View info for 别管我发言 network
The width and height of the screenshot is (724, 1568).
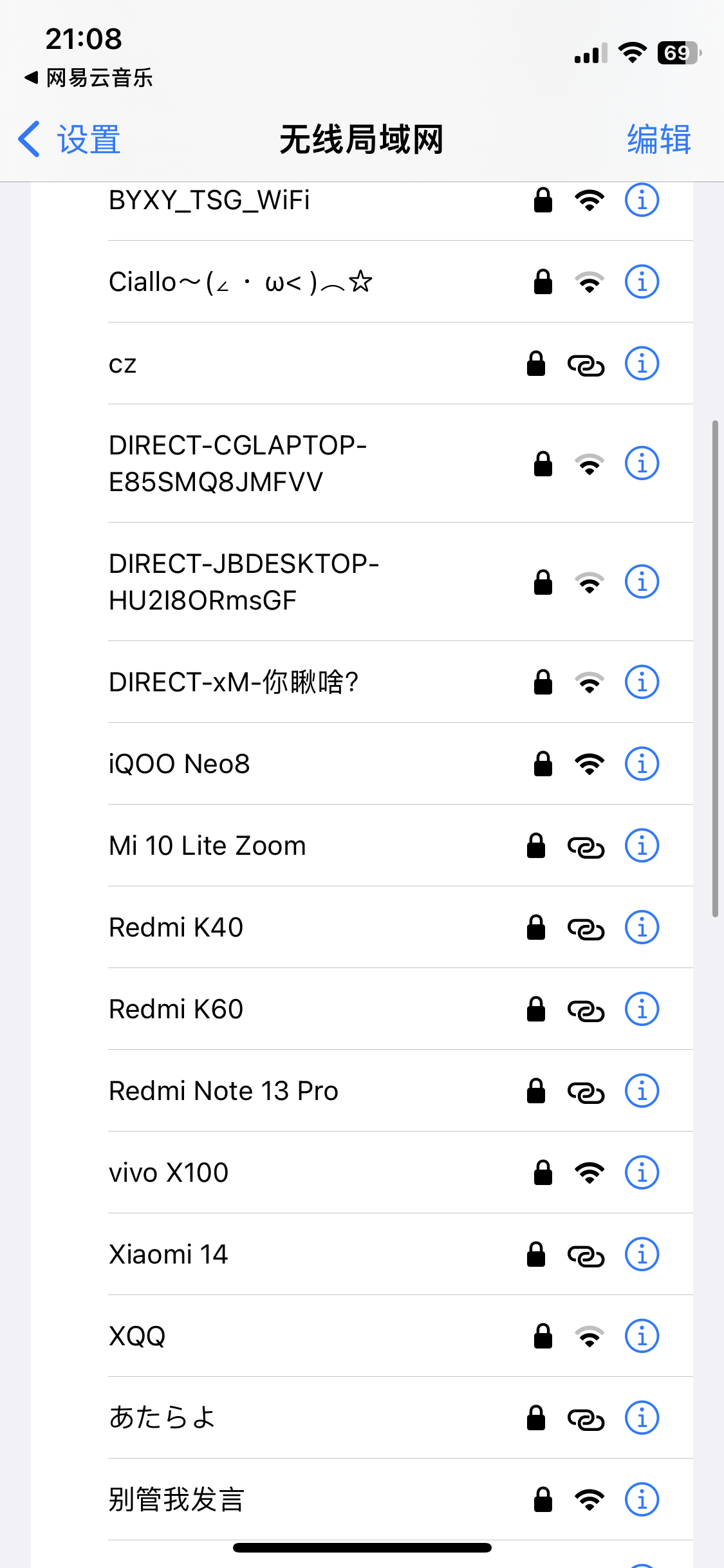point(642,1500)
